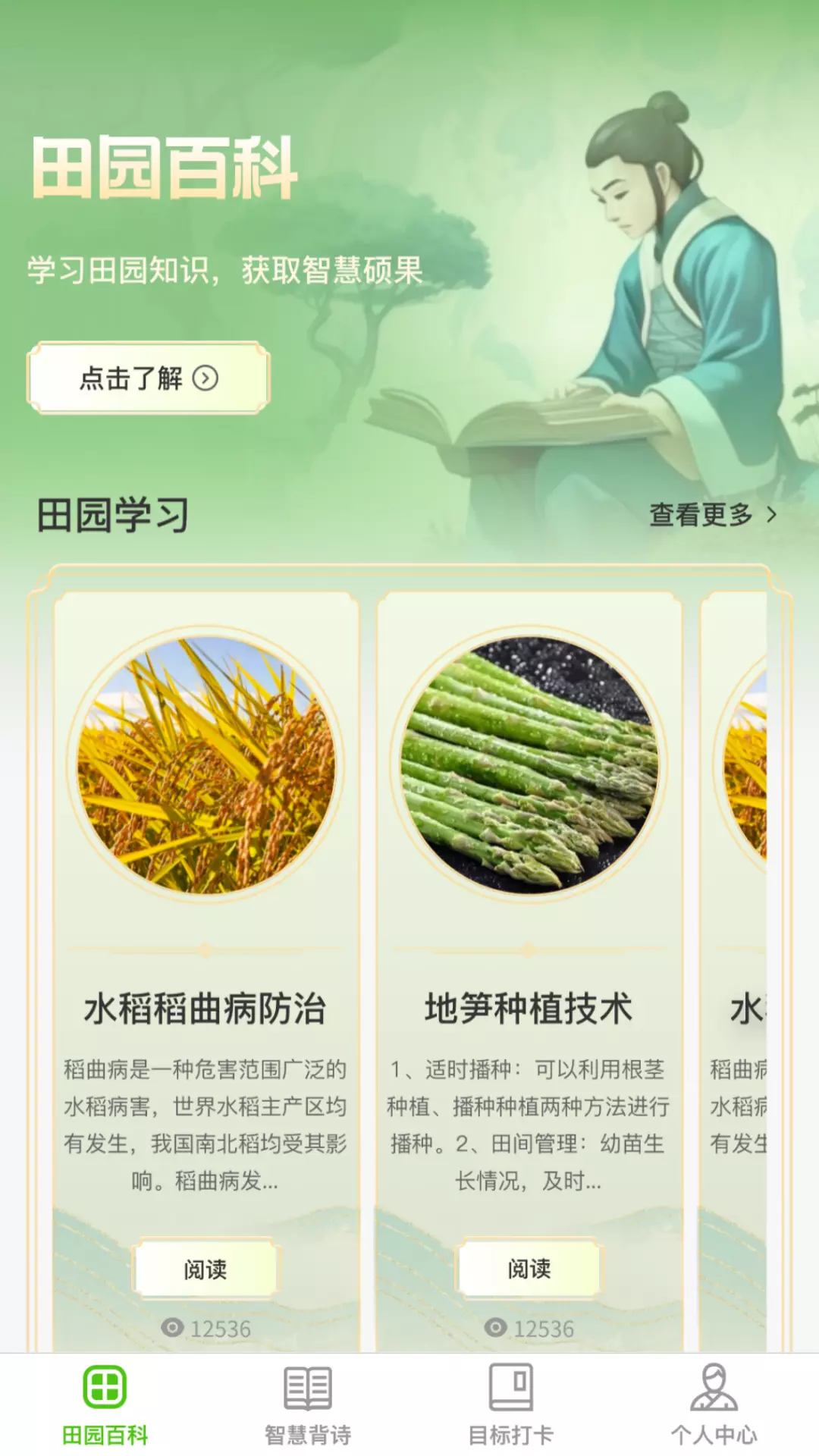Viewport: 819px width, 1456px height.
Task: Open the 个人中心 tab
Action: pyautogui.click(x=714, y=1404)
